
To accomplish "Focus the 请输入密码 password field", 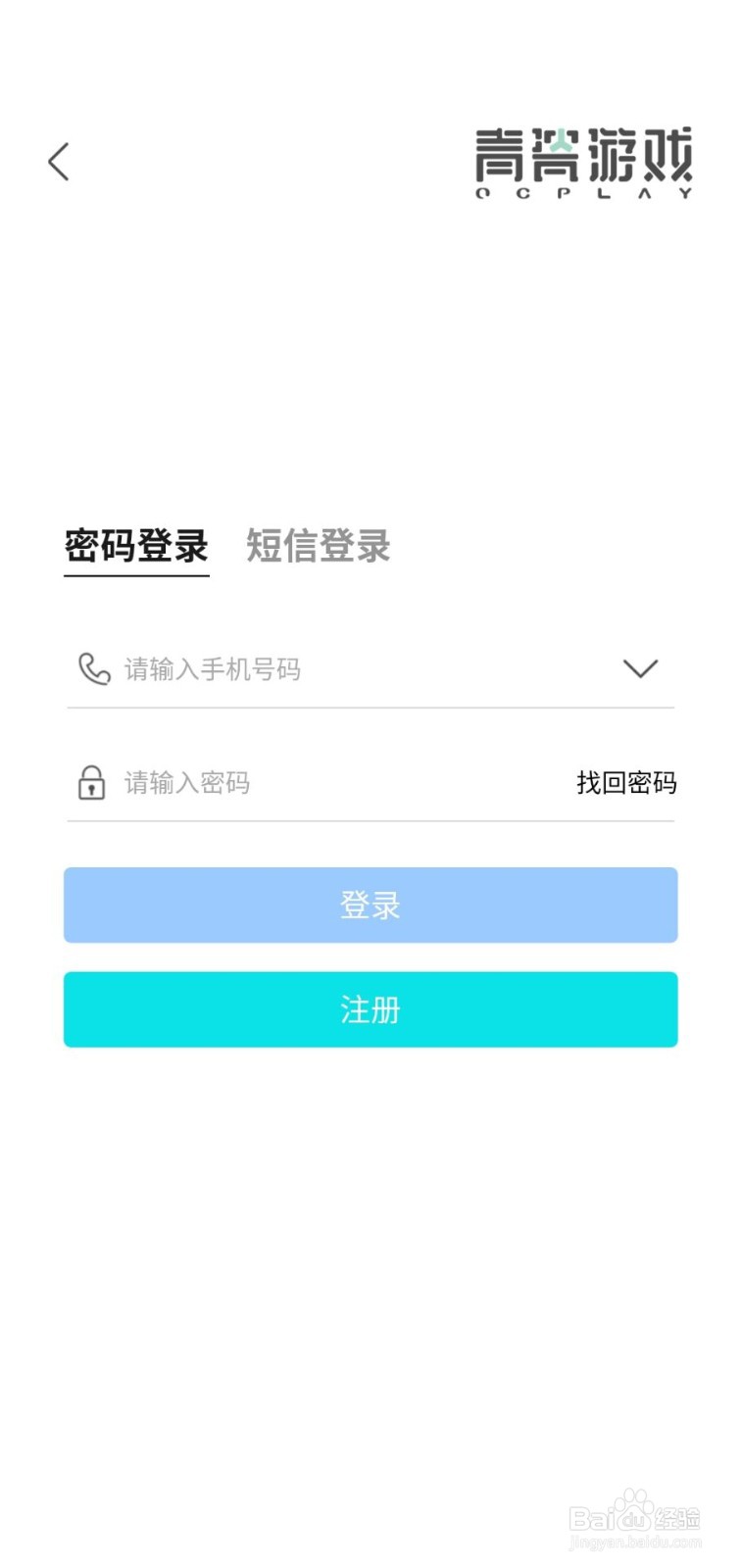I will coord(294,782).
